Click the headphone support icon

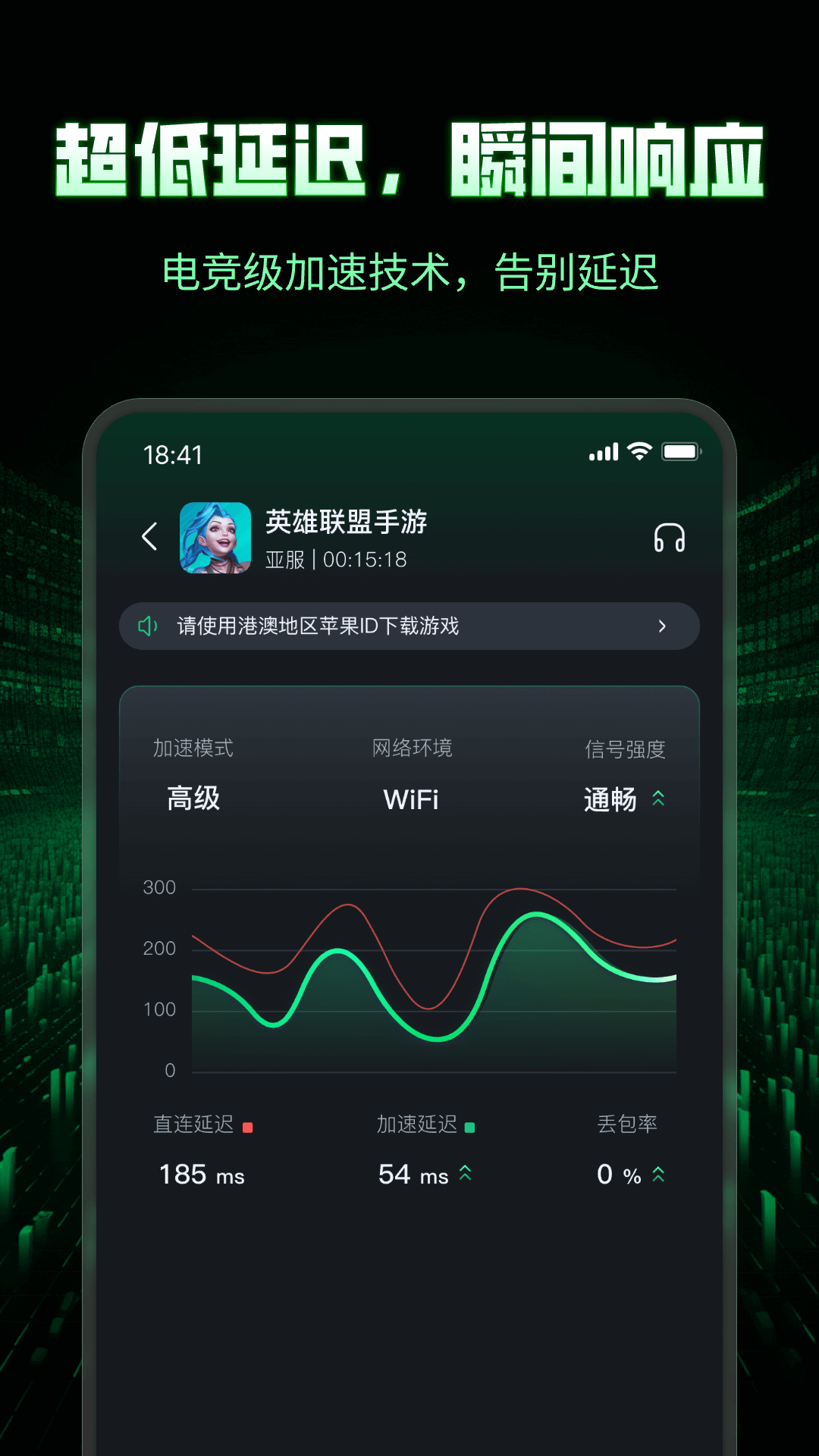tap(669, 536)
